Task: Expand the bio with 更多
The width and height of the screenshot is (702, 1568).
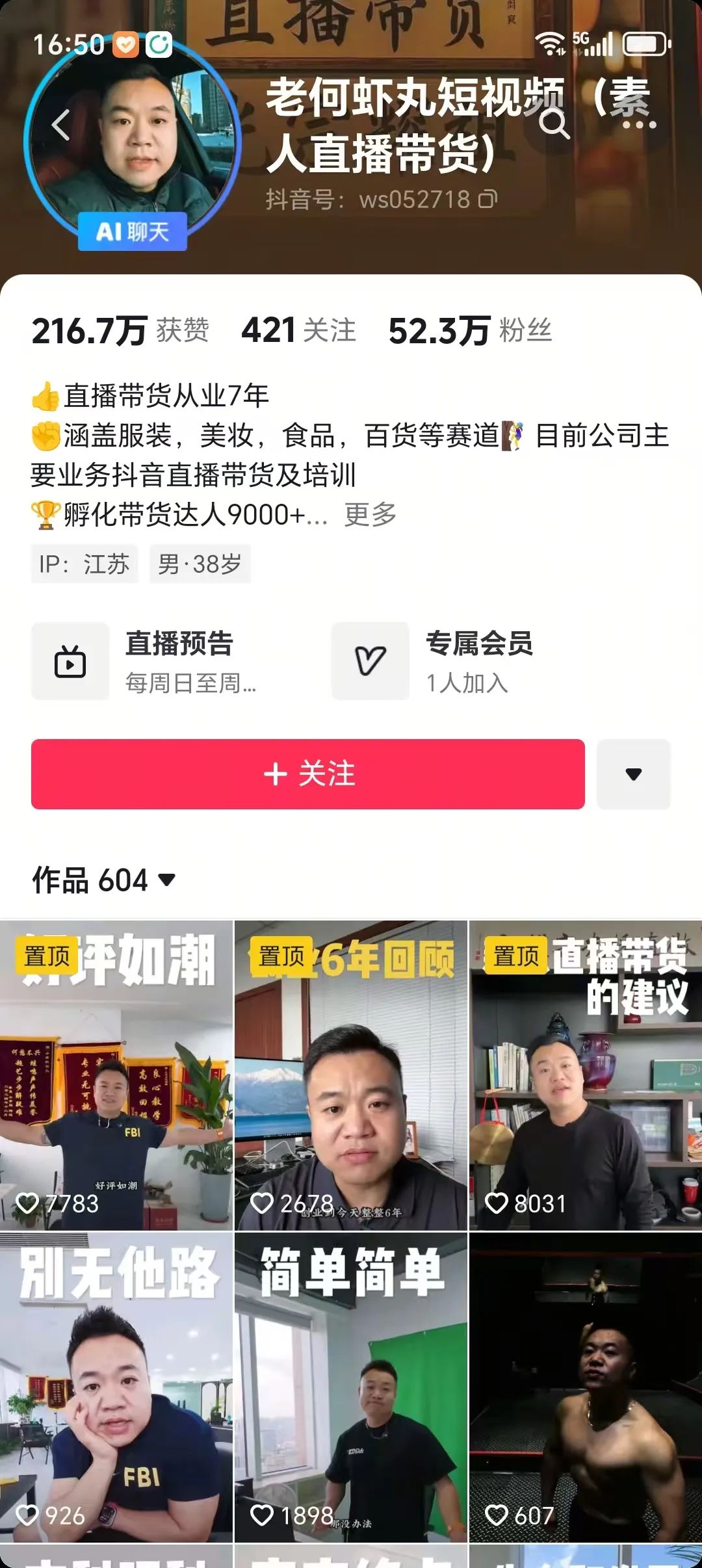Action: (370, 515)
